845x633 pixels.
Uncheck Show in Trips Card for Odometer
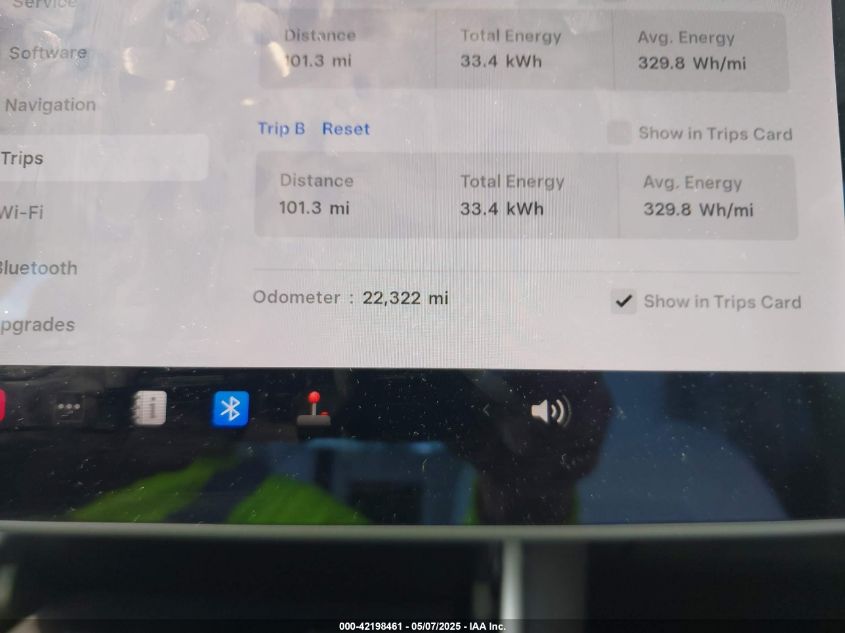624,301
